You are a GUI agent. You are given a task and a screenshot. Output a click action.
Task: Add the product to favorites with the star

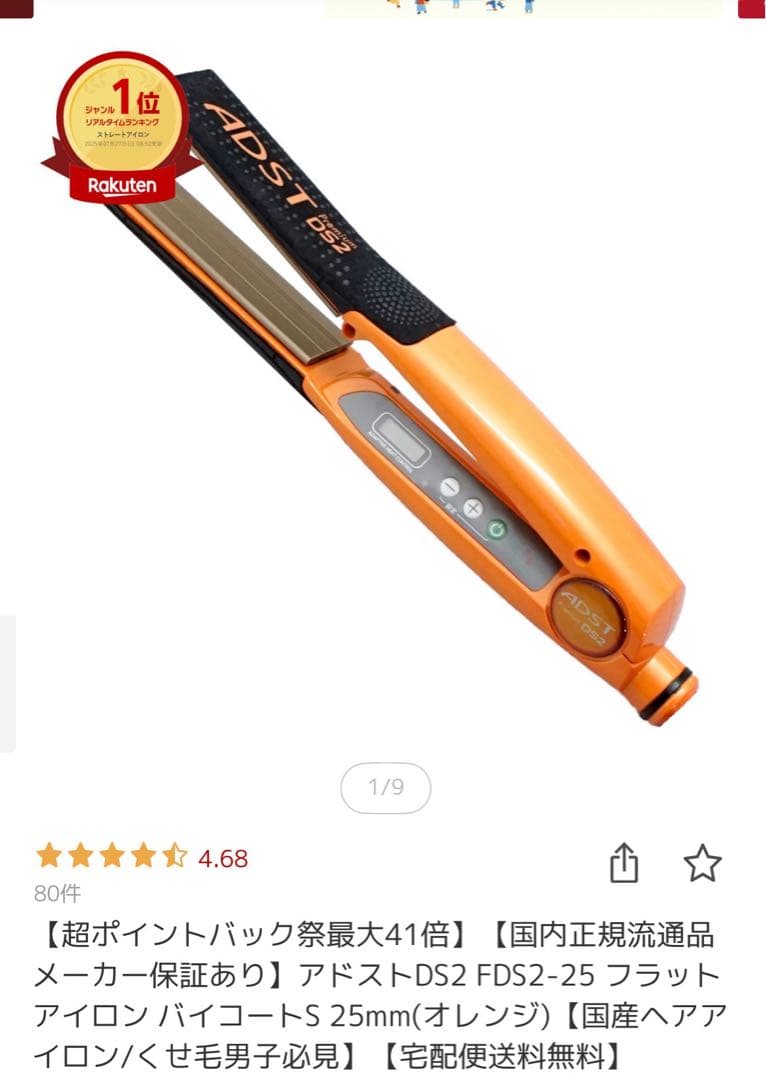702,863
